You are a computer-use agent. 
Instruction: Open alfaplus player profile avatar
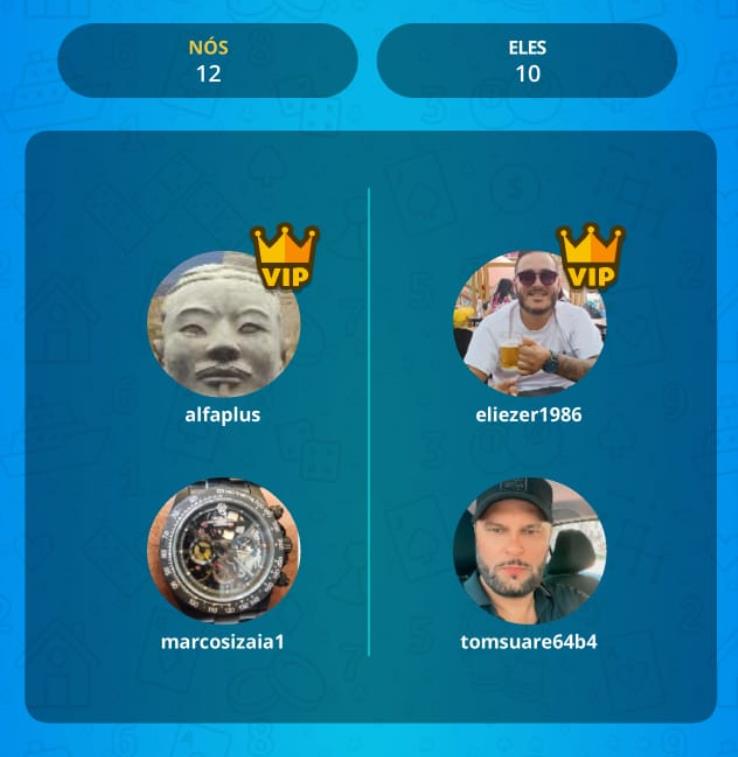tap(223, 325)
